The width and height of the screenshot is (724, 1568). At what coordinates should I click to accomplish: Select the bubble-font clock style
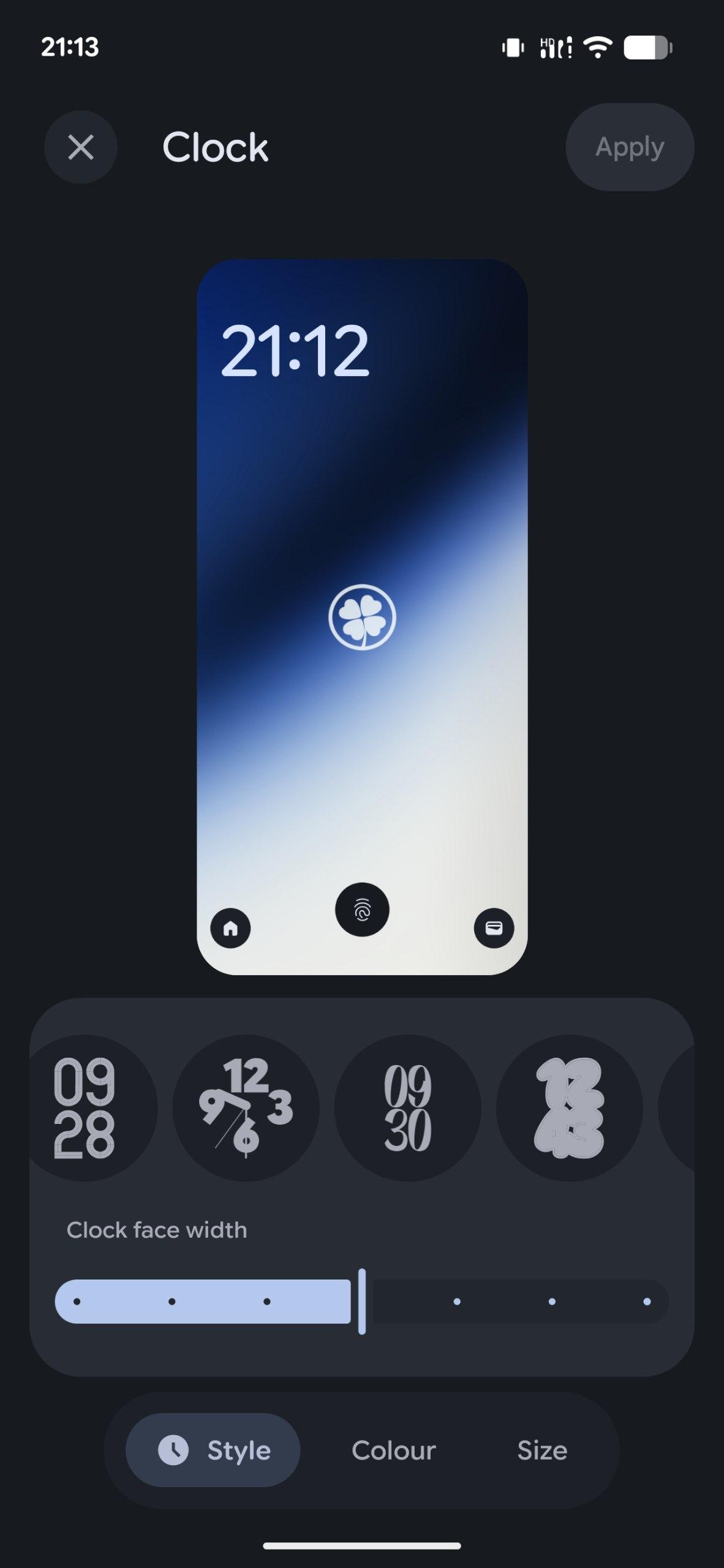pos(569,1107)
